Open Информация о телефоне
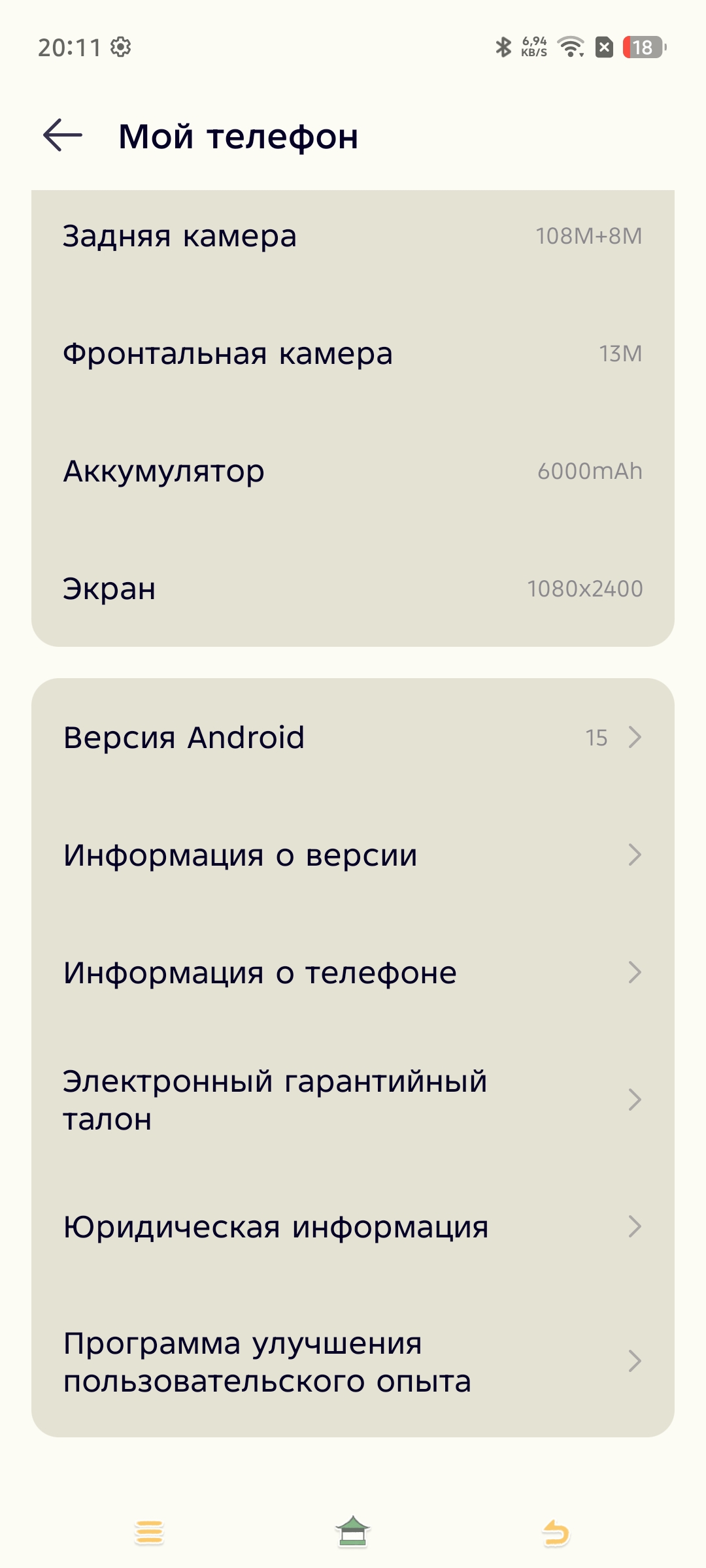This screenshot has height=1568, width=706. [x=353, y=973]
